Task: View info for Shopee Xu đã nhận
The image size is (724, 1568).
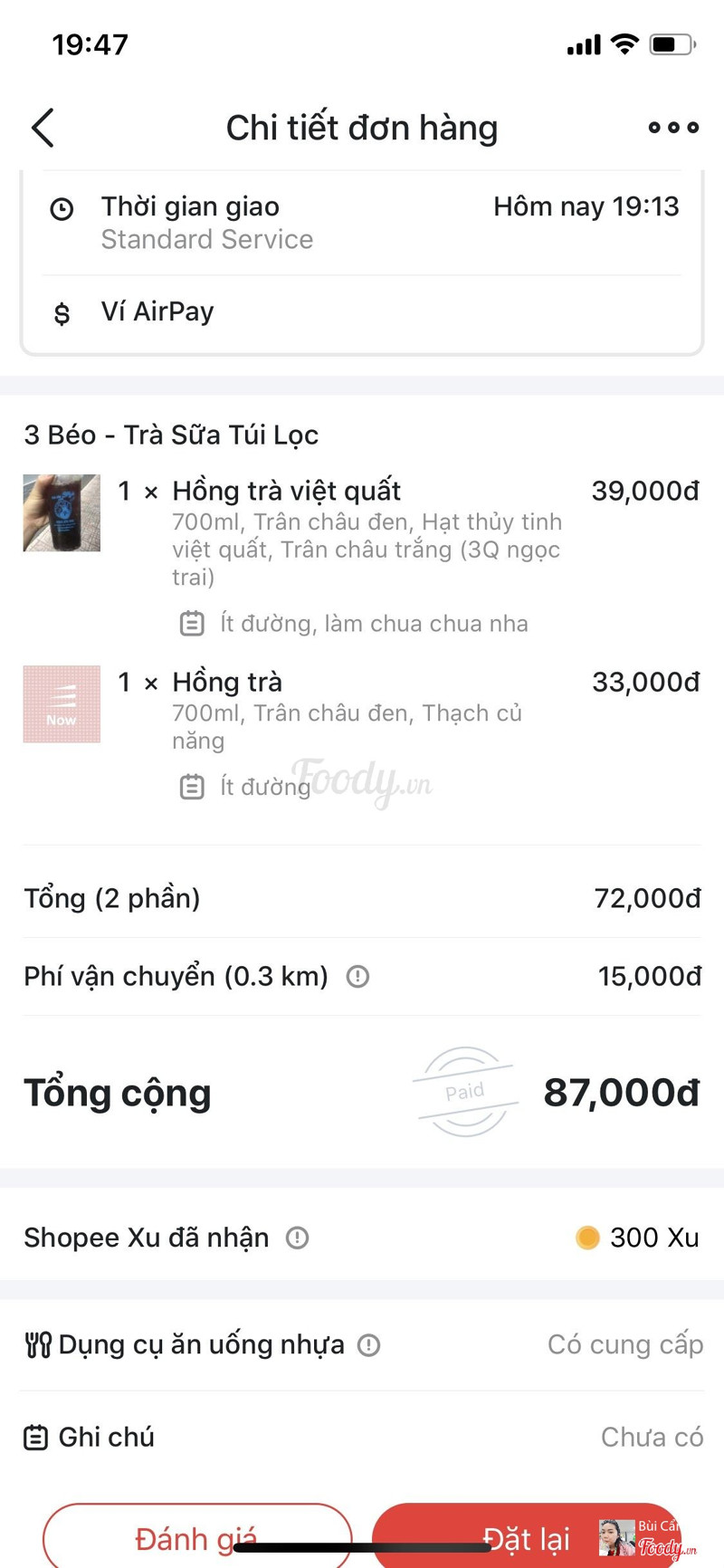Action: [298, 1238]
